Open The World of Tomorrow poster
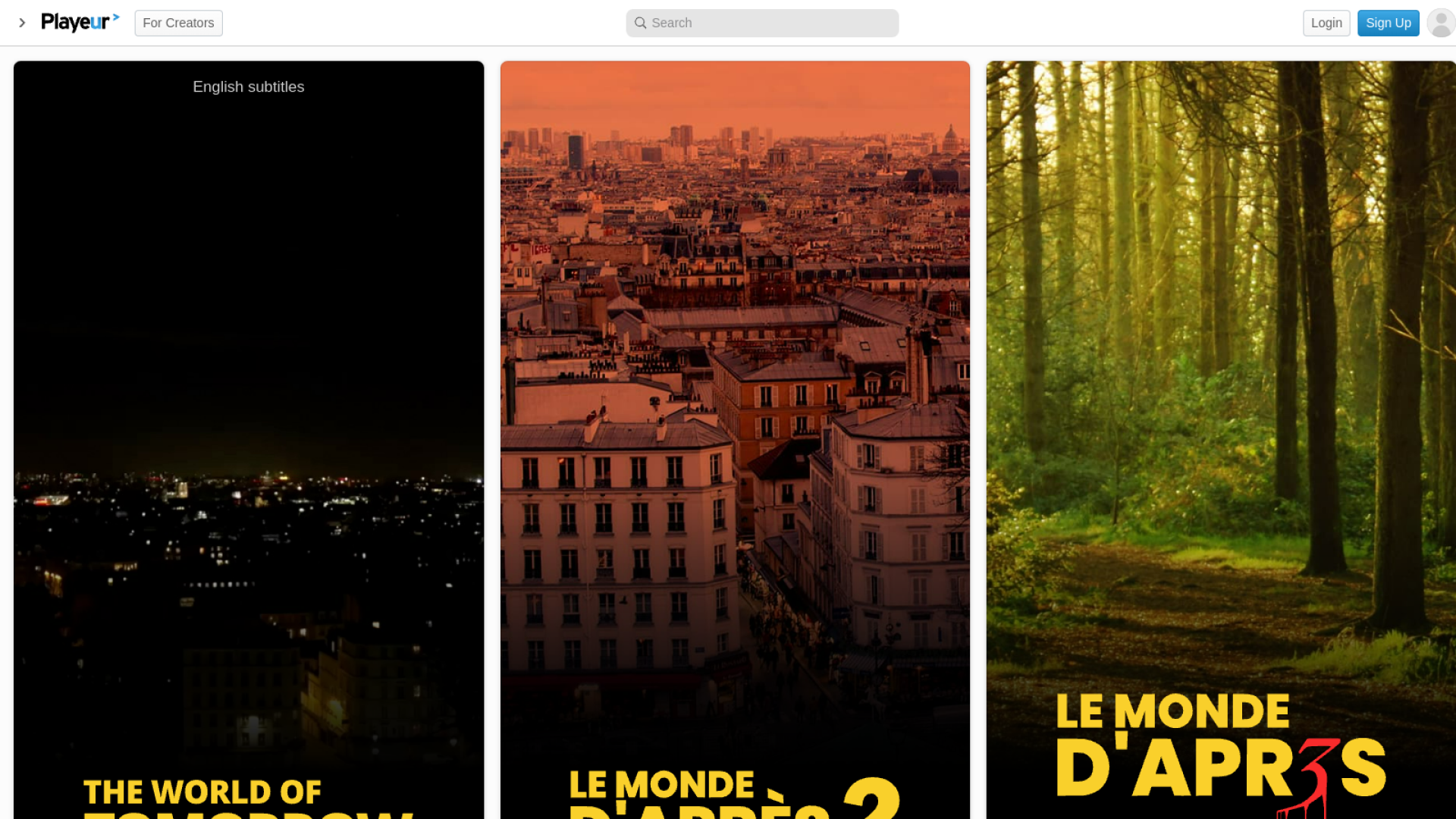The image size is (1456, 819). tap(249, 440)
